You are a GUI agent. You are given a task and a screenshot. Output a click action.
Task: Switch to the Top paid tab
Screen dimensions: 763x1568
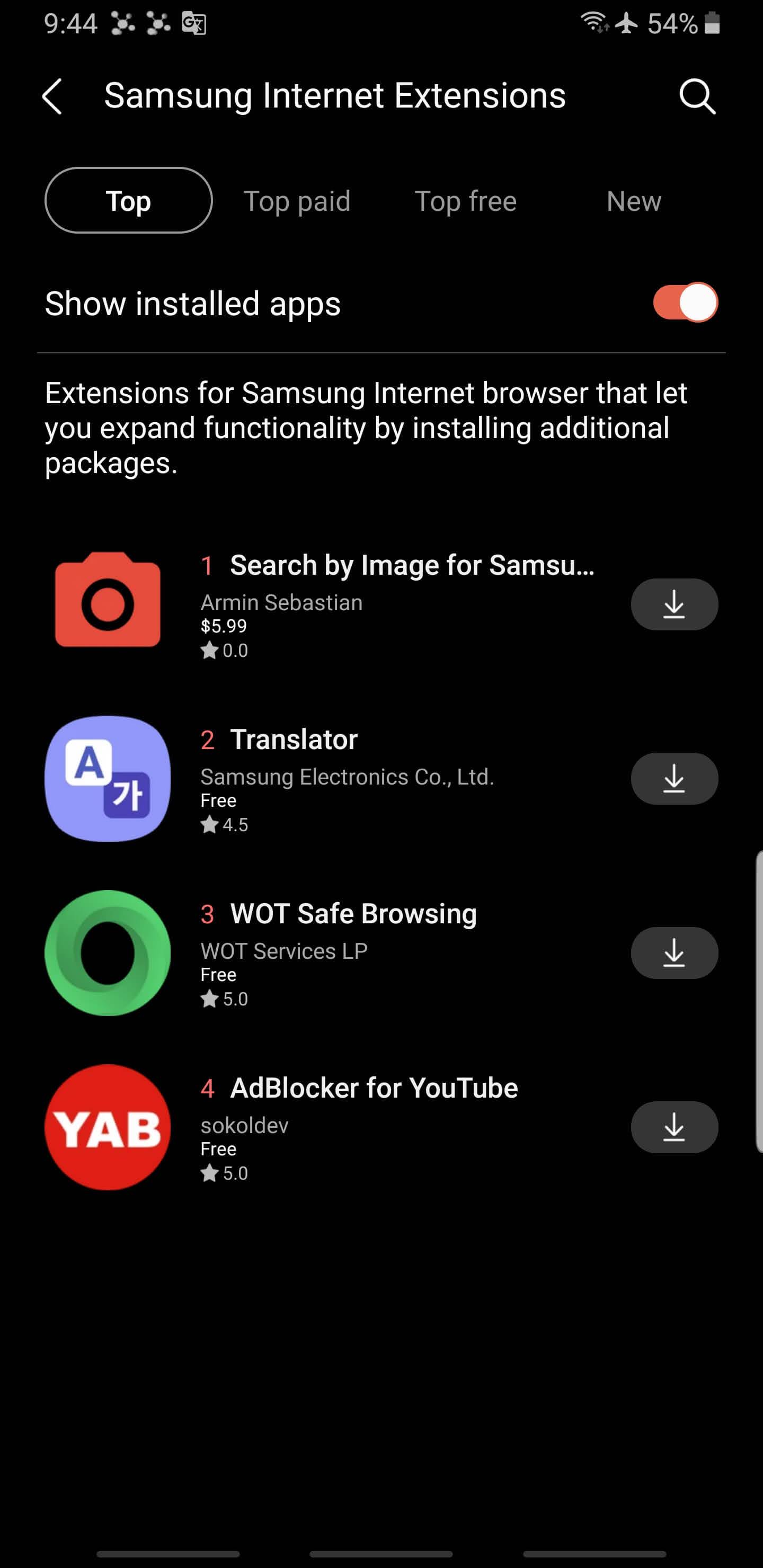click(x=297, y=201)
